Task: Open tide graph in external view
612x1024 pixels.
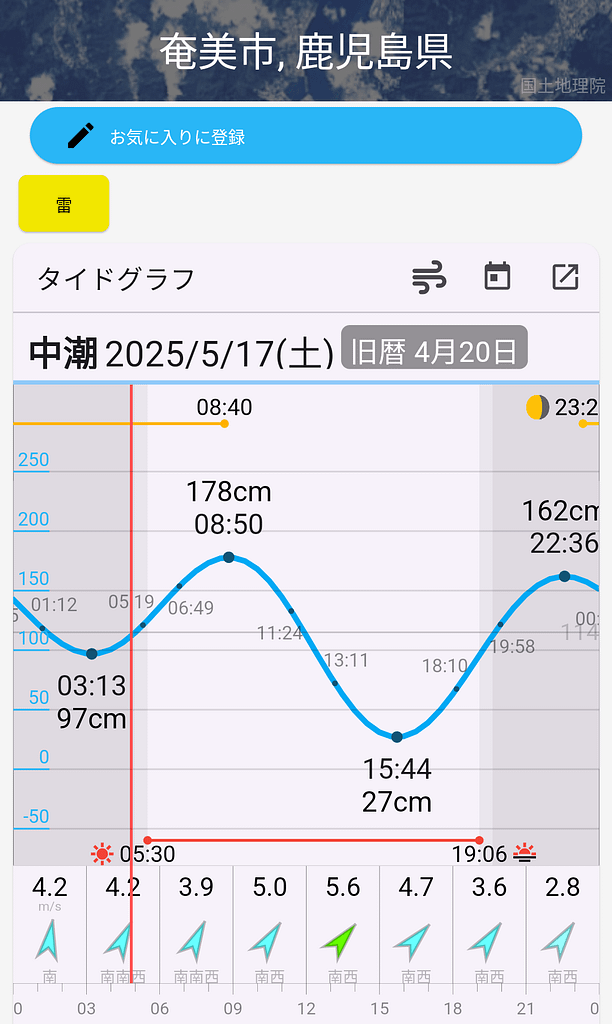Action: click(x=565, y=277)
